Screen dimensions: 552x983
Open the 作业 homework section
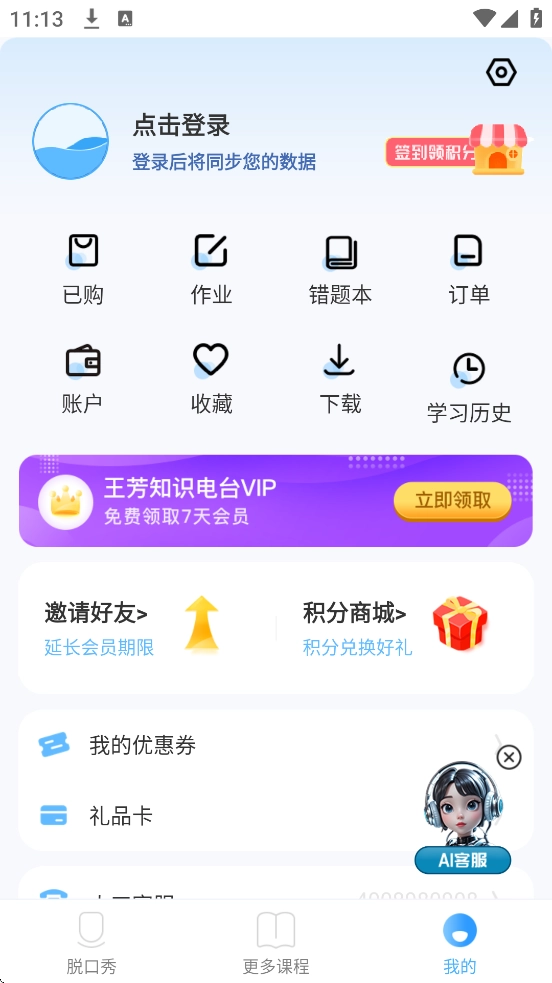coord(211,269)
